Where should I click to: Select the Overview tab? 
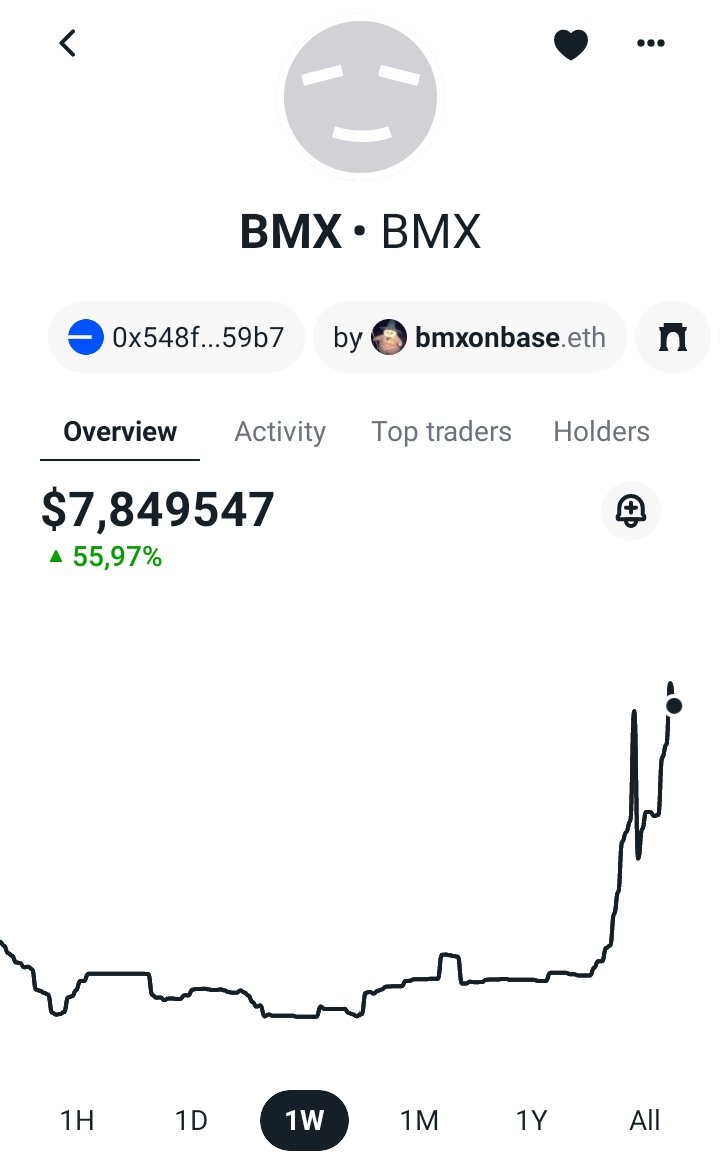[x=120, y=432]
